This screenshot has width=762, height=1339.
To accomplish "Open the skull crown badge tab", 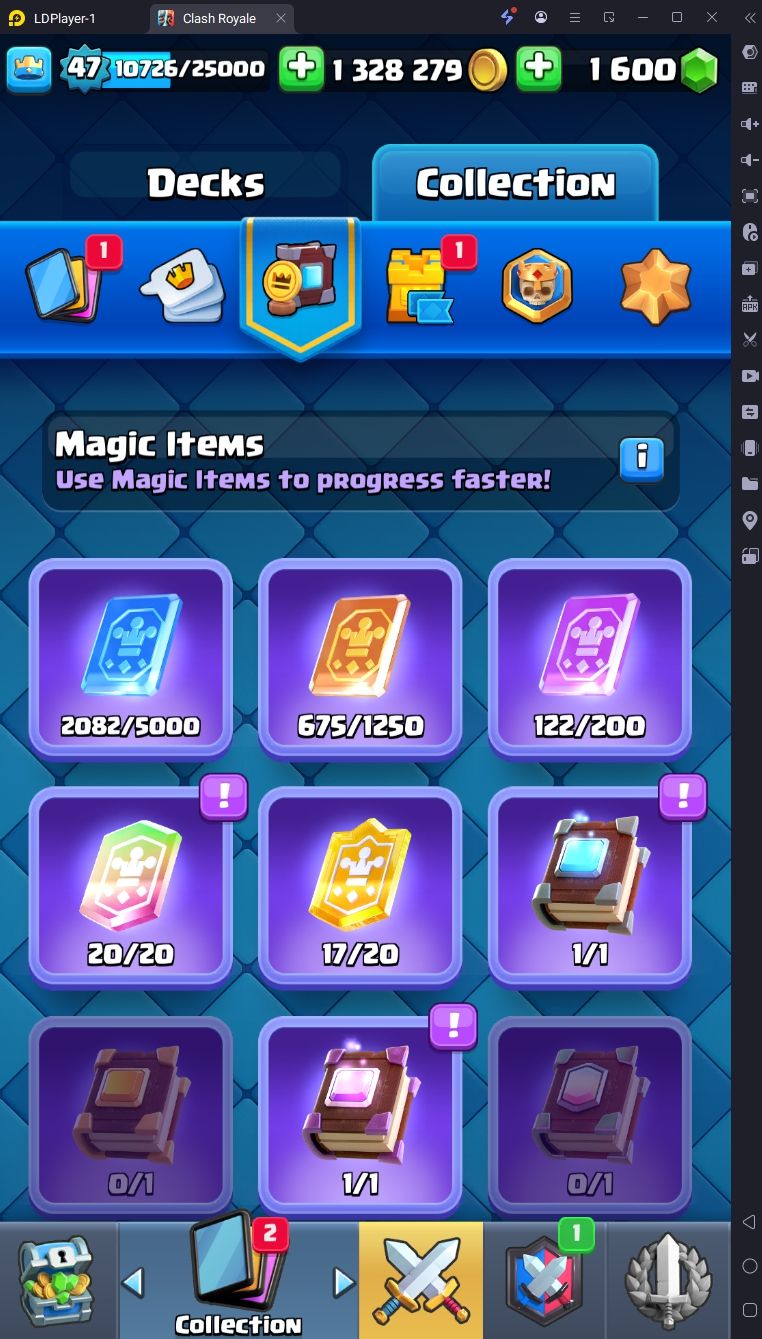I will 536,286.
